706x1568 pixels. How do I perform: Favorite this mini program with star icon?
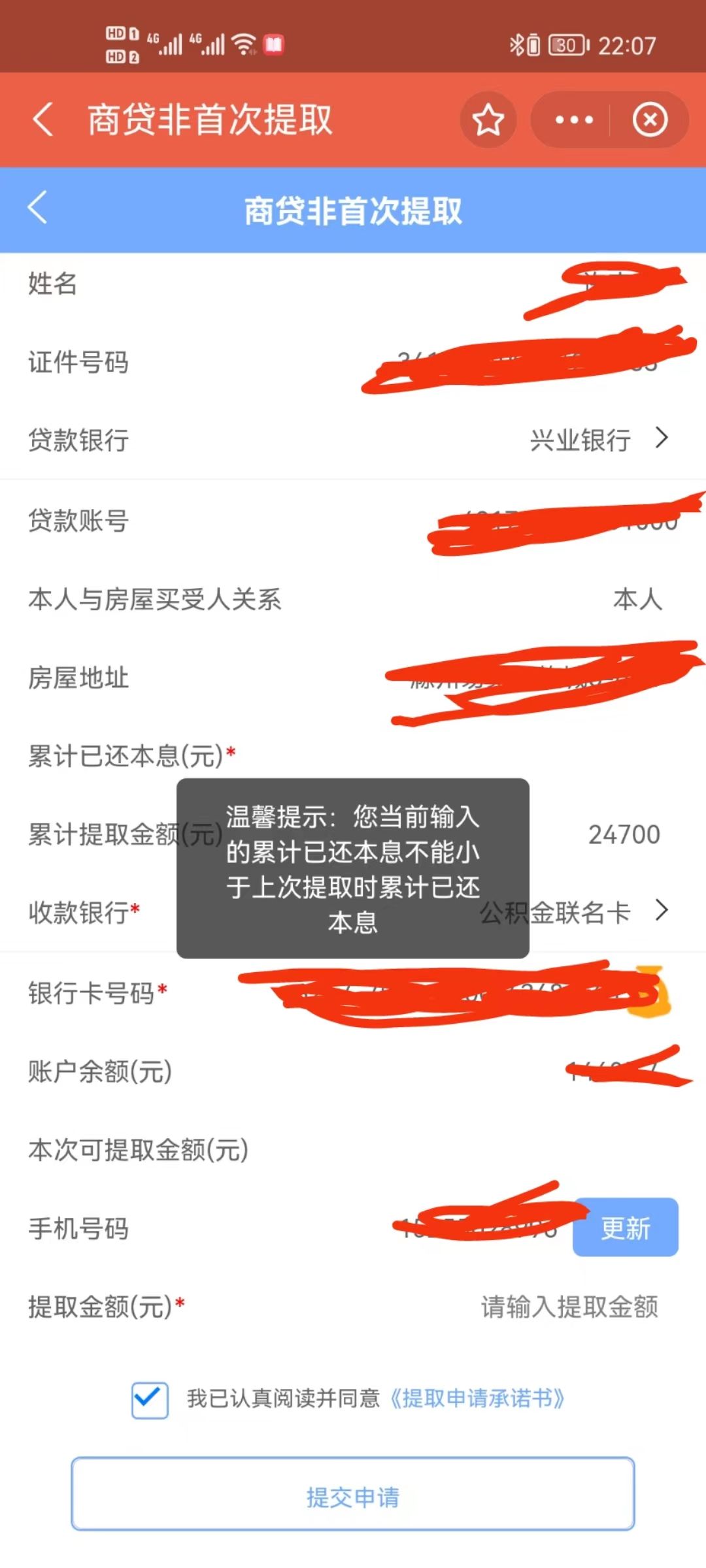pos(488,120)
